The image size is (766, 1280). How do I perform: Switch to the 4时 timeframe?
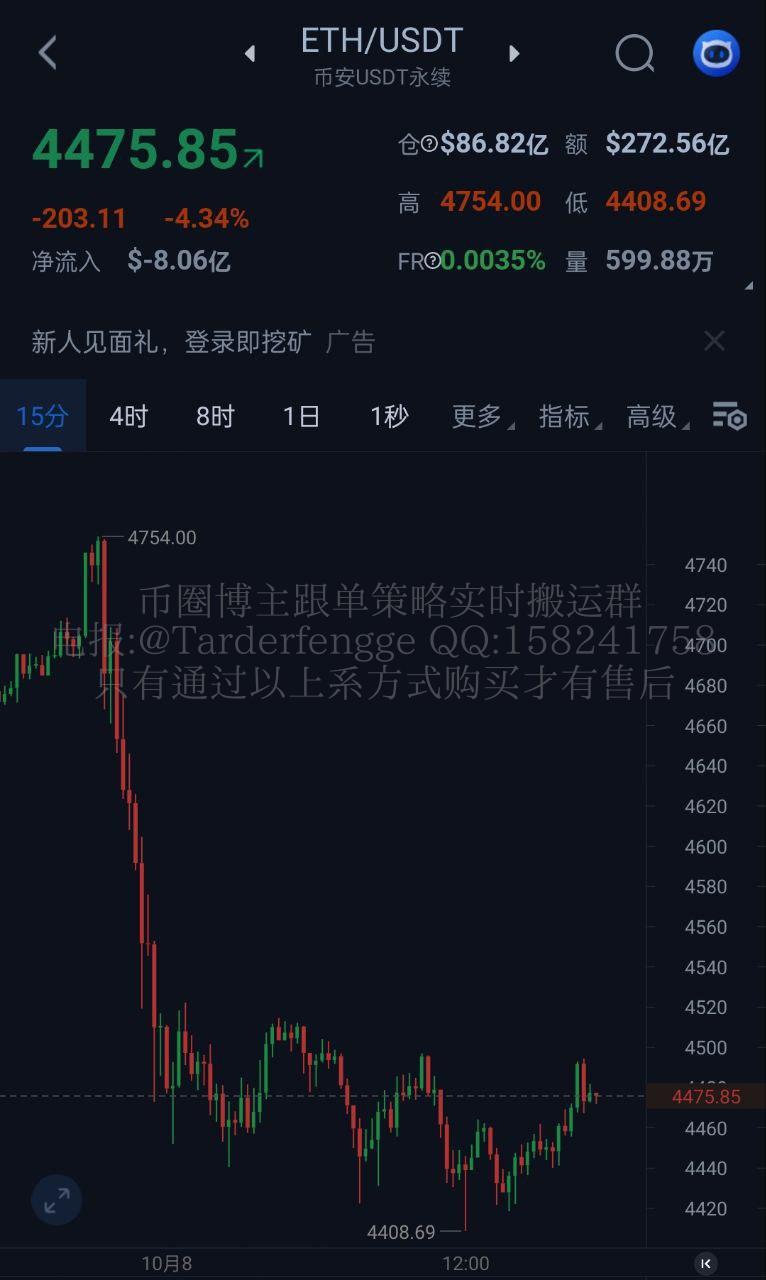point(128,416)
